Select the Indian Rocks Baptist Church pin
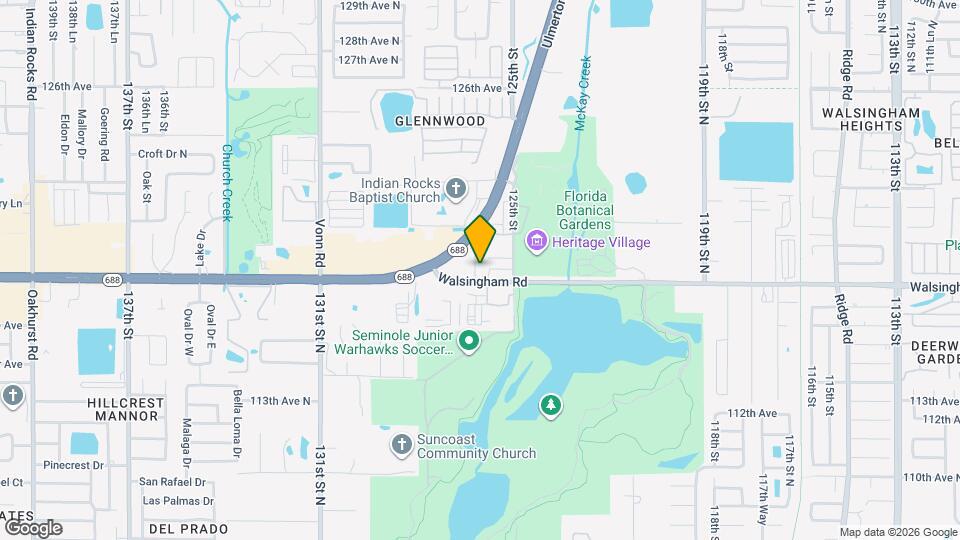Viewport: 960px width, 540px height. pos(455,188)
